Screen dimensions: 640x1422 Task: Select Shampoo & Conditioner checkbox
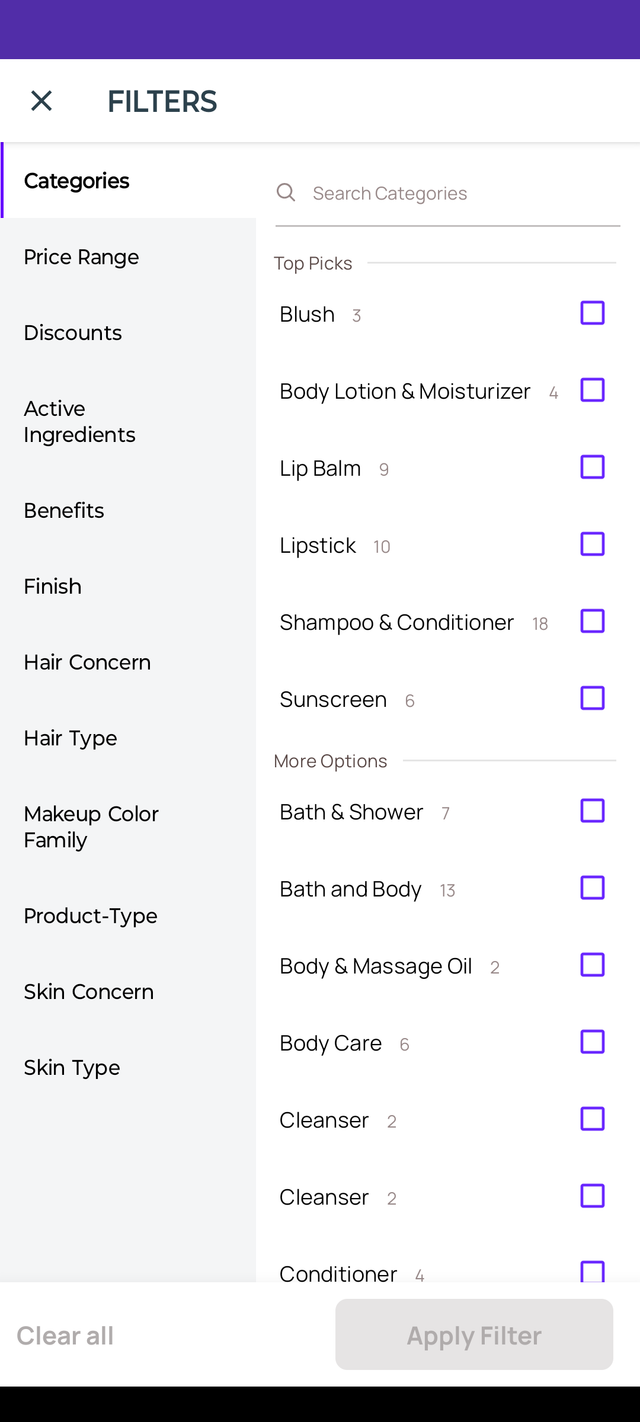click(592, 621)
